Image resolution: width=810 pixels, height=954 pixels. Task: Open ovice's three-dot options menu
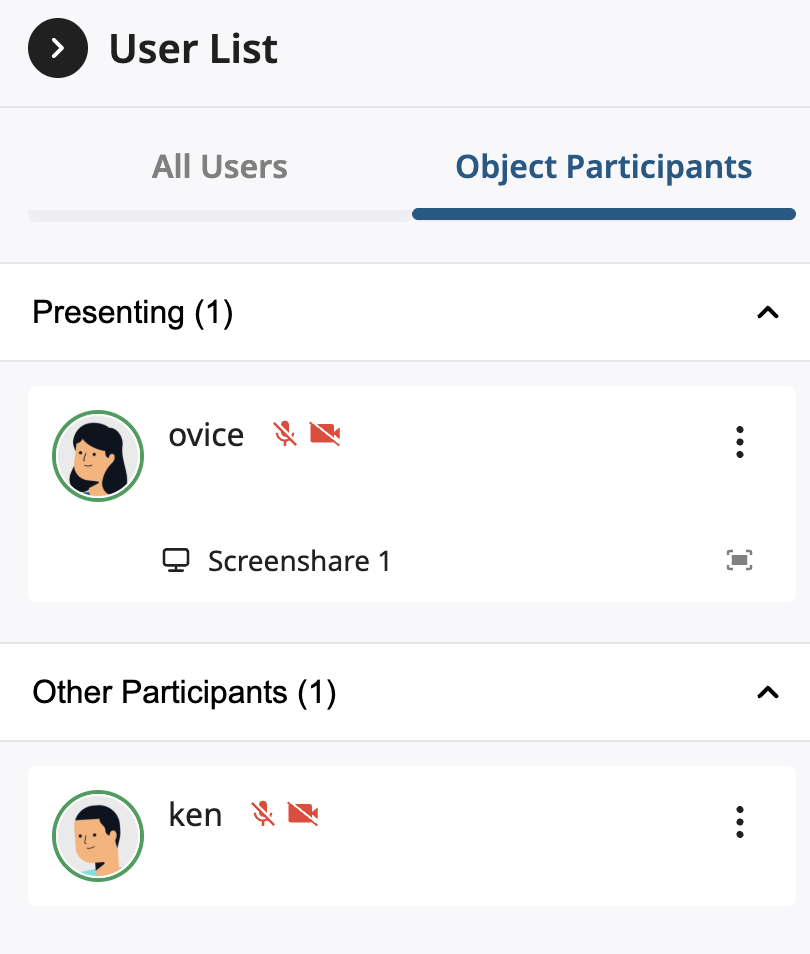tap(740, 442)
